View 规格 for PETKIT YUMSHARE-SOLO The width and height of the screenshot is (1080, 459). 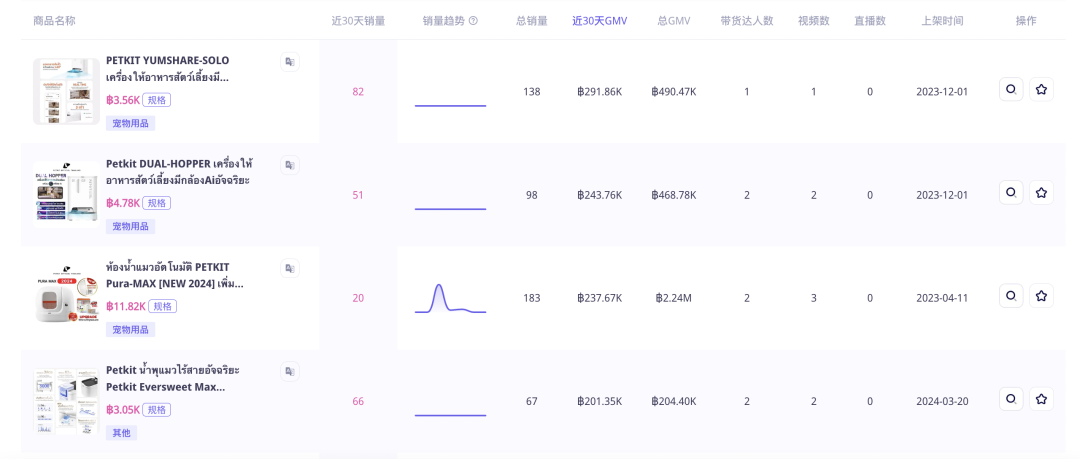pyautogui.click(x=157, y=100)
